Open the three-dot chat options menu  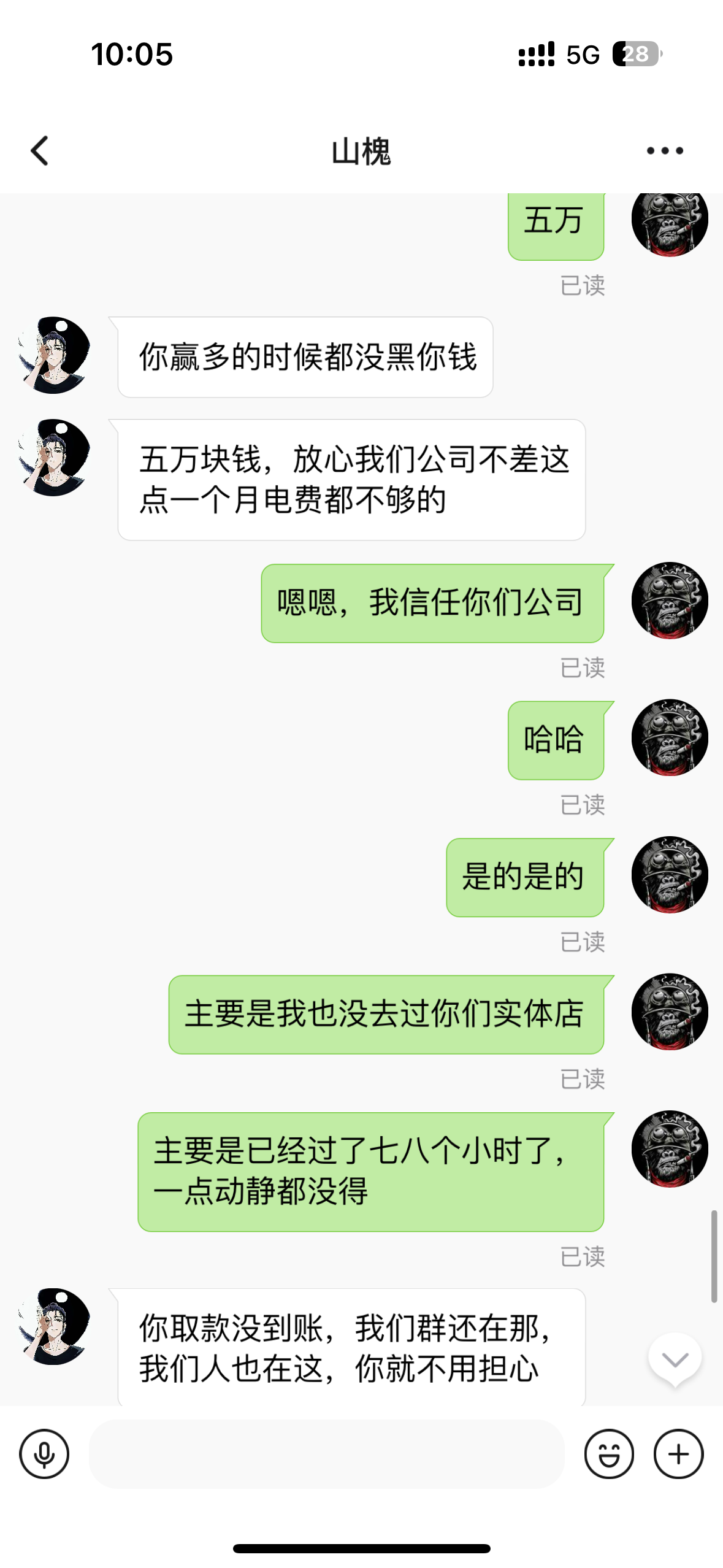coord(665,151)
